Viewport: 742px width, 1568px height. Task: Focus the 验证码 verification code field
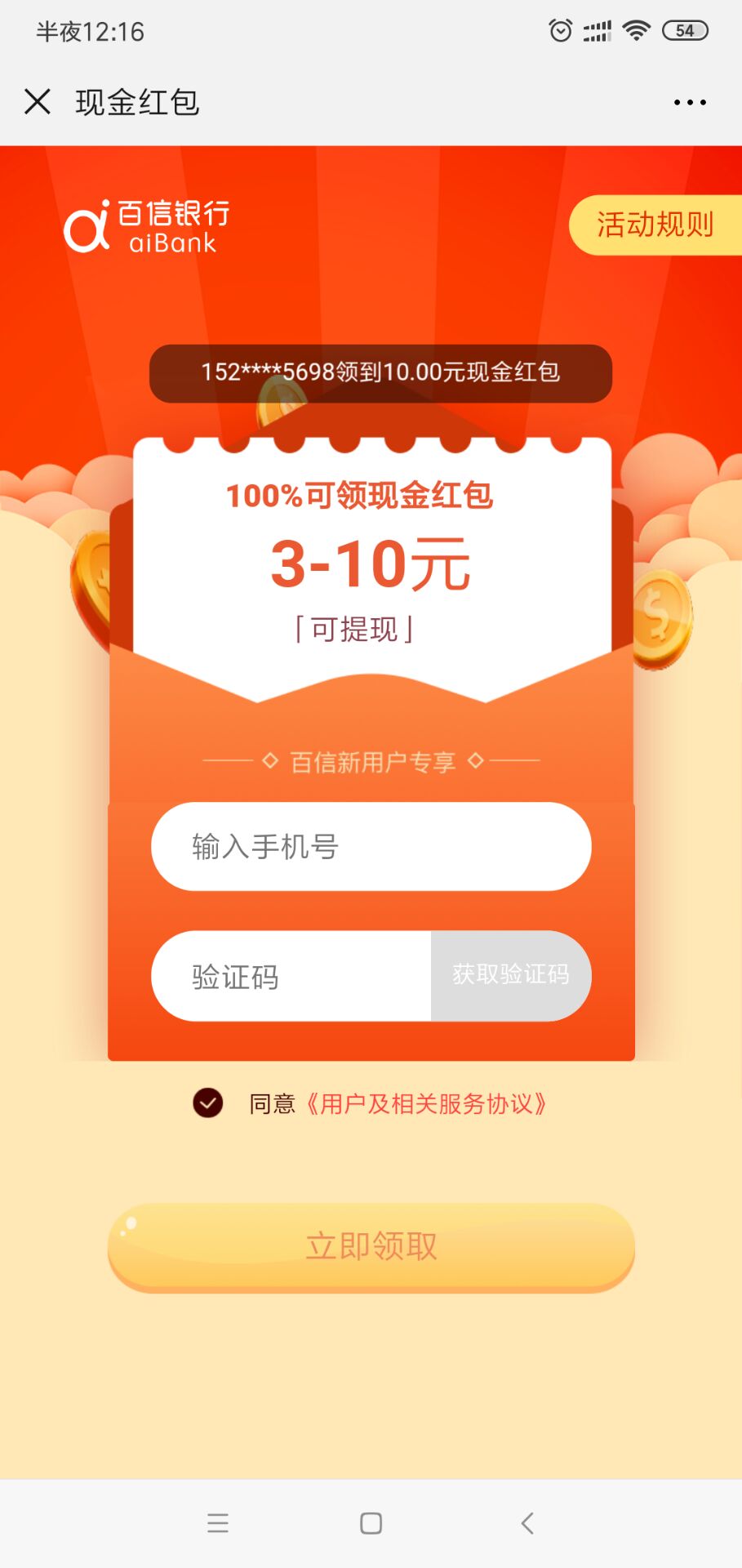click(291, 976)
